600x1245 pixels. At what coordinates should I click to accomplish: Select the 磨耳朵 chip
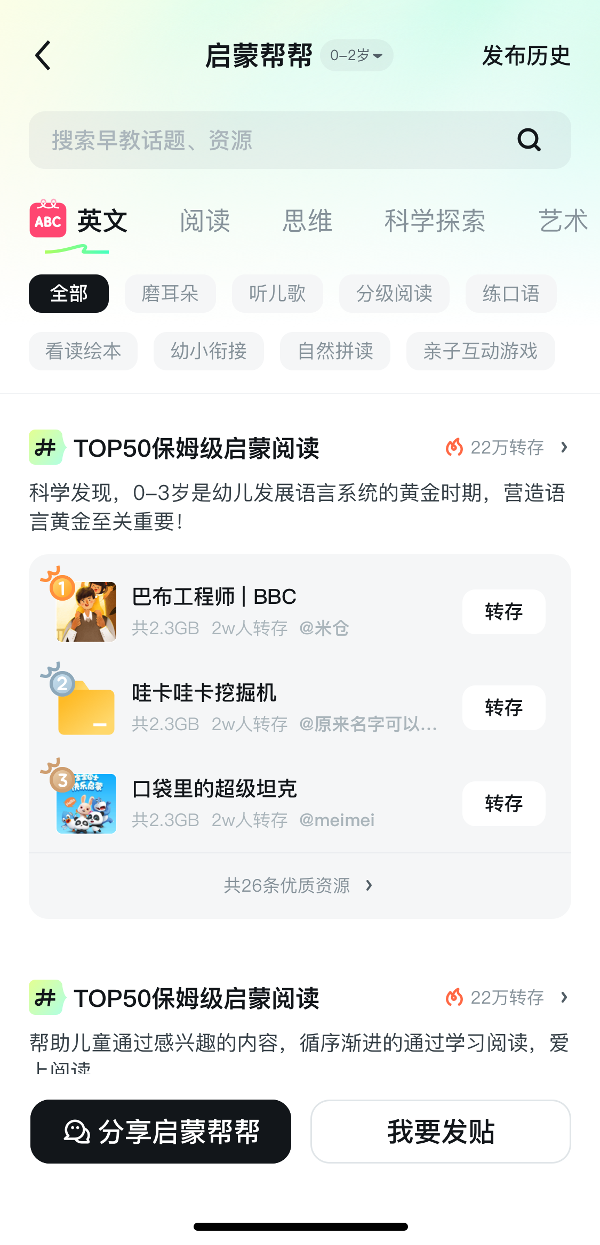coord(170,293)
